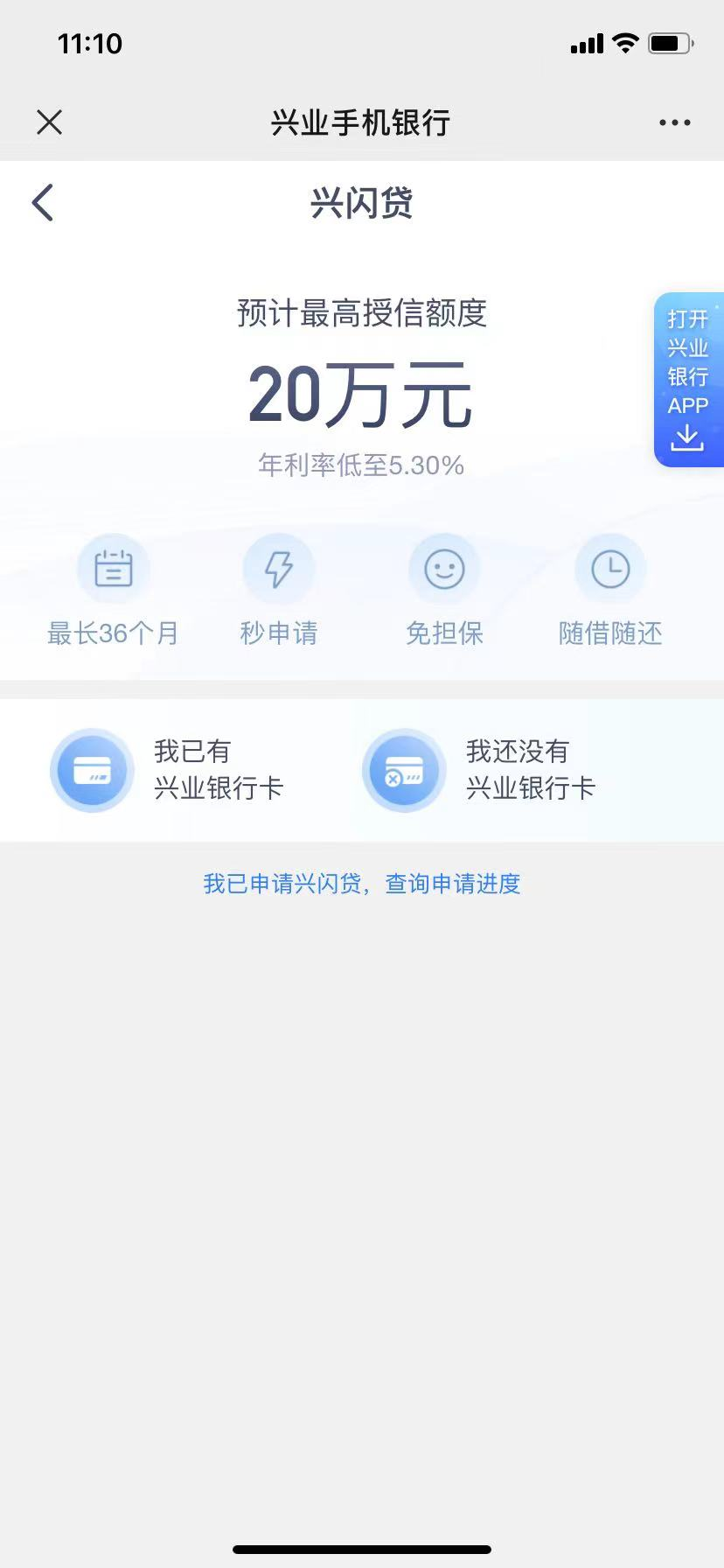Select the calendar icon for 最长36个月
The width and height of the screenshot is (724, 1568).
pyautogui.click(x=113, y=568)
